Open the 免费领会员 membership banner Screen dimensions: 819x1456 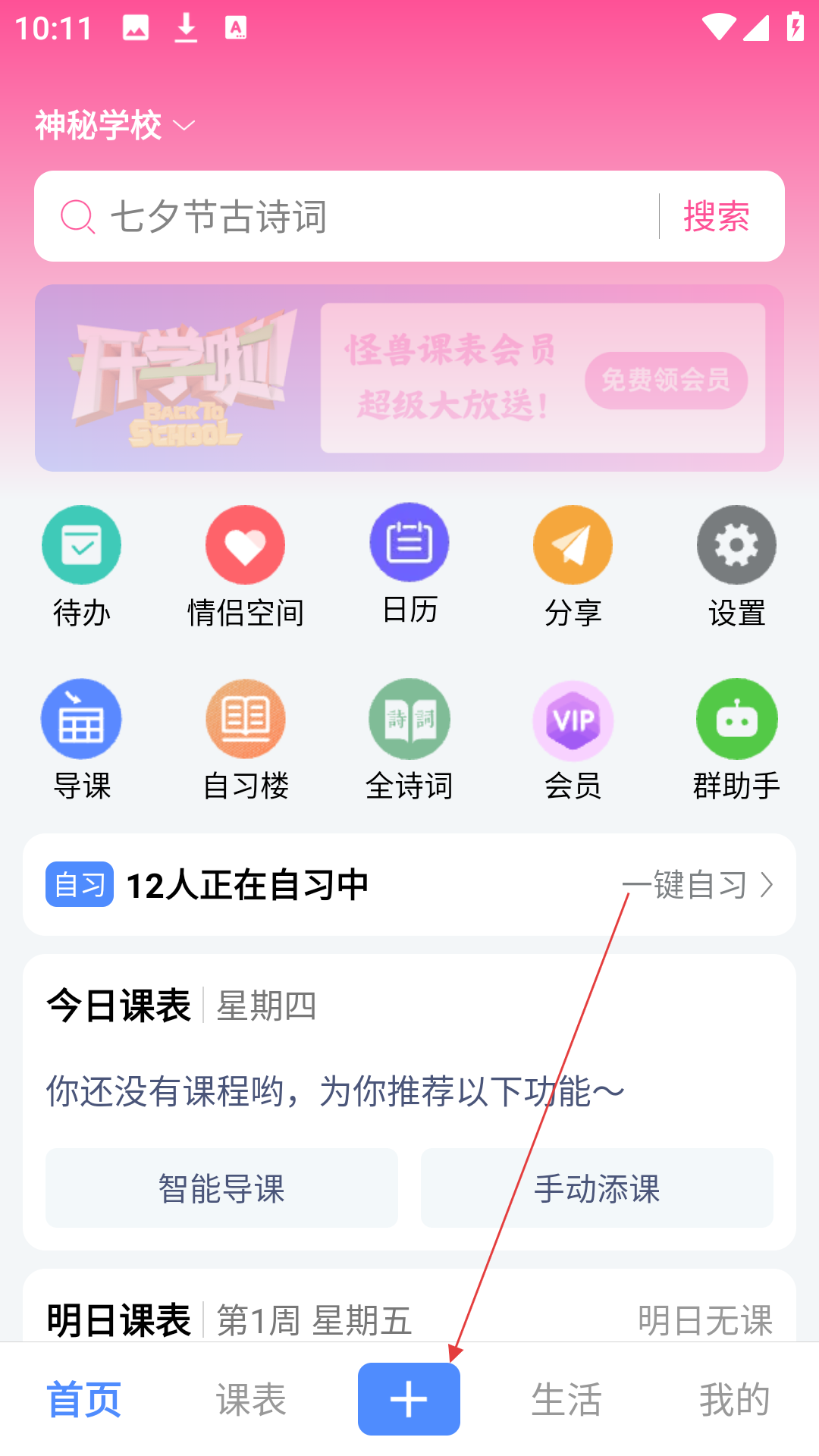665,380
